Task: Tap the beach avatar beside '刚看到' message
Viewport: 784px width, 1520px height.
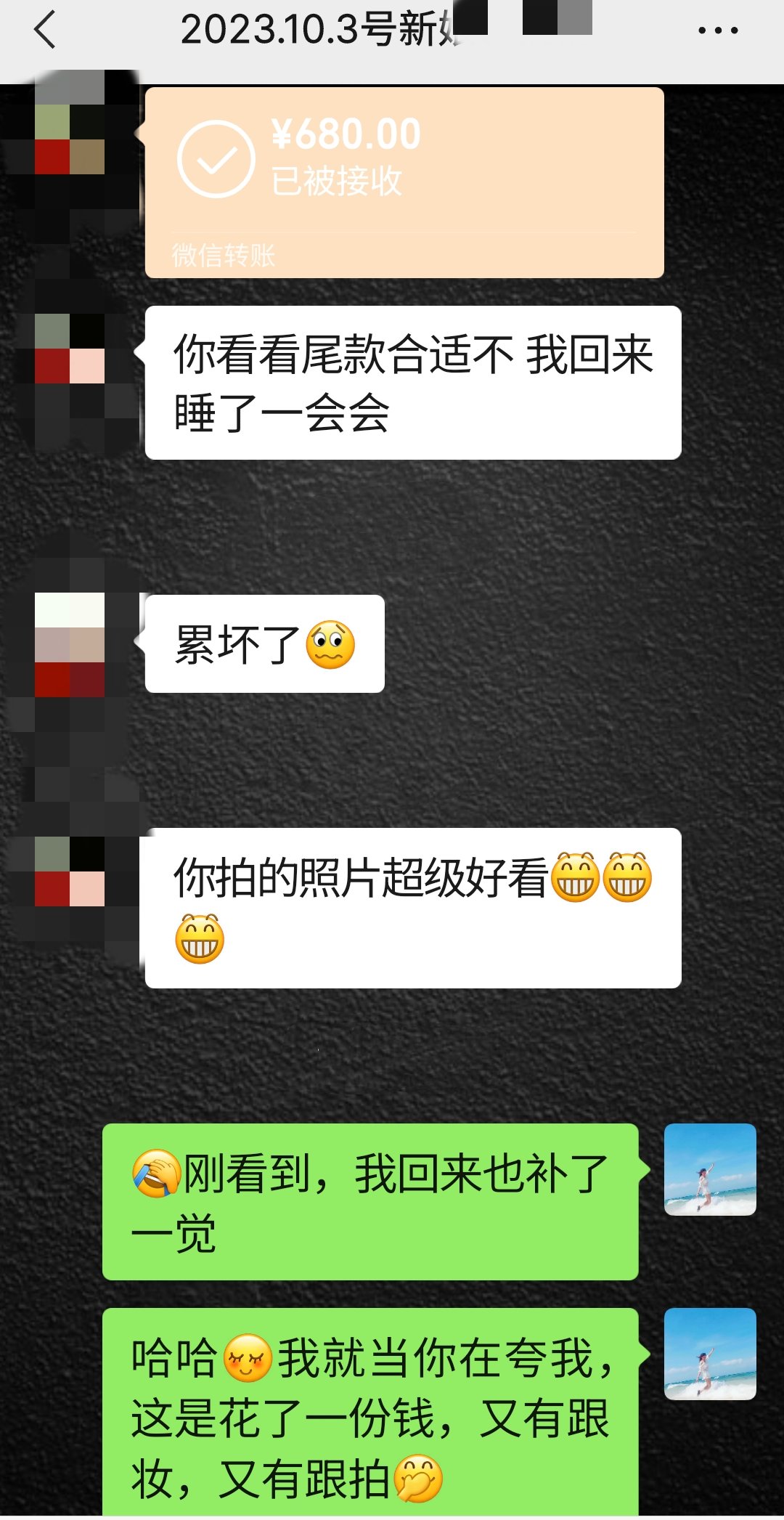Action: (710, 1169)
